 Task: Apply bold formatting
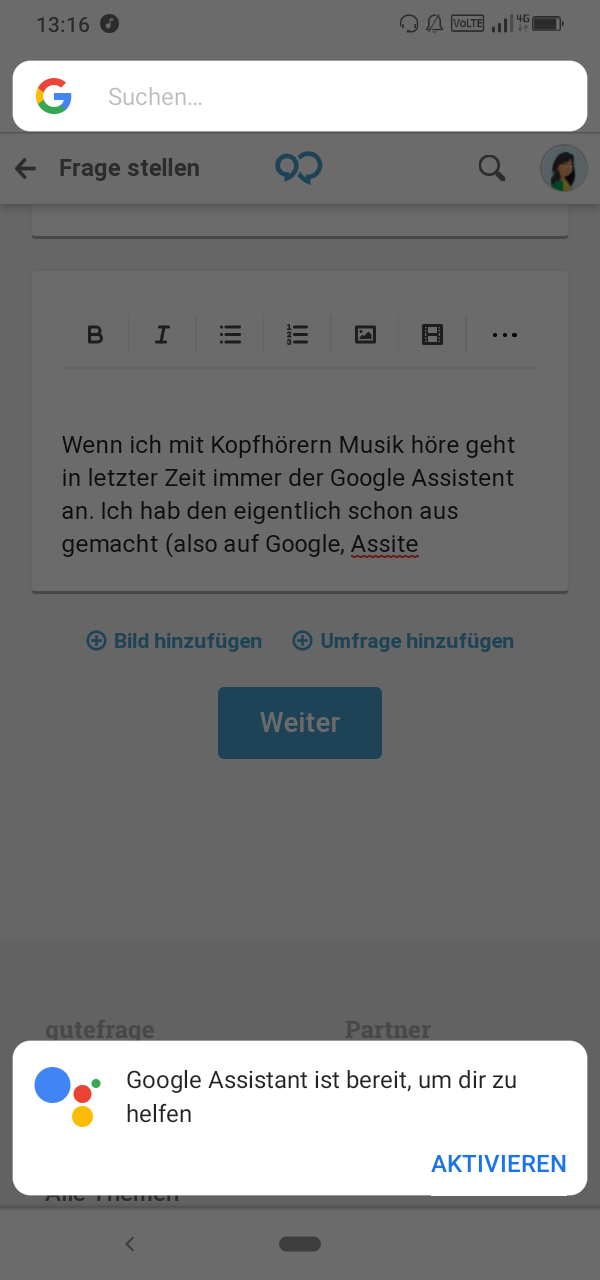[x=95, y=335]
